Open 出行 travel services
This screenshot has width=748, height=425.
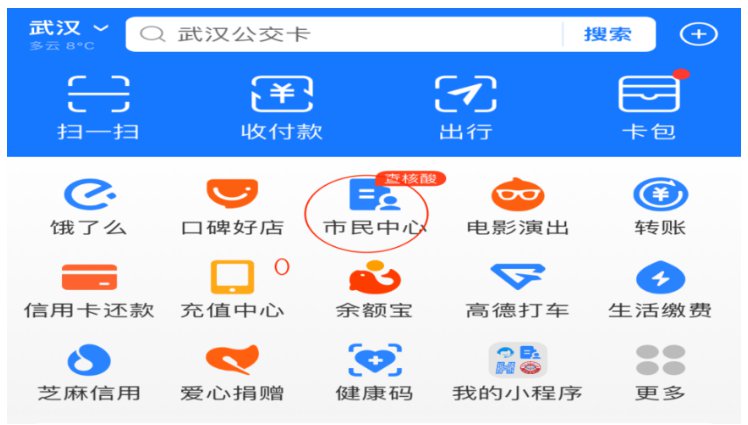tap(466, 106)
